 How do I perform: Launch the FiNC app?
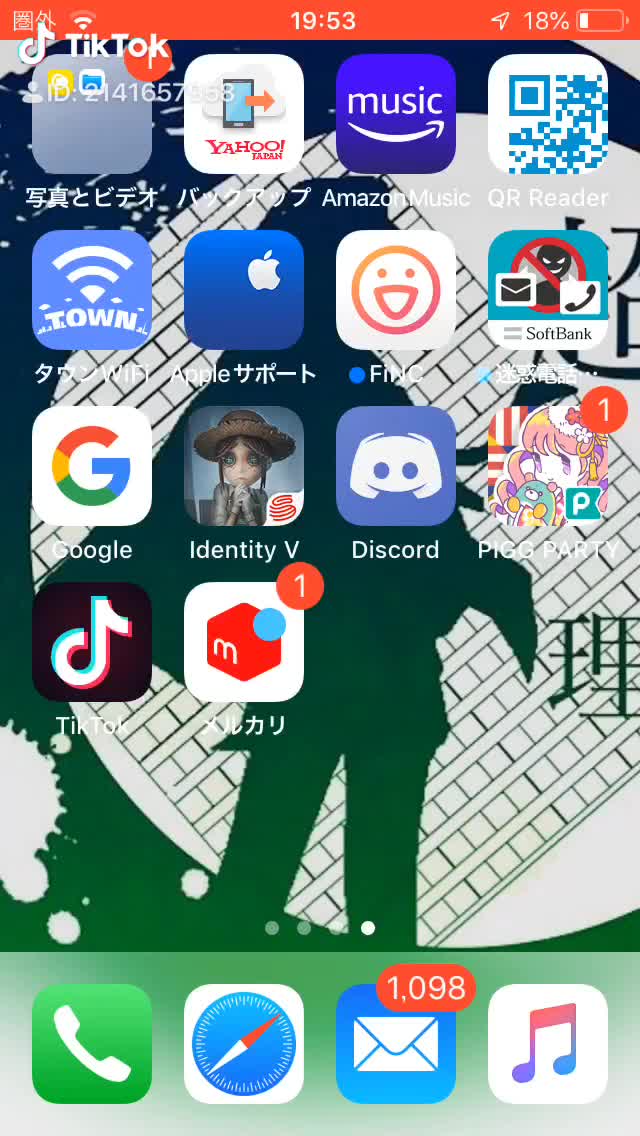pyautogui.click(x=396, y=290)
